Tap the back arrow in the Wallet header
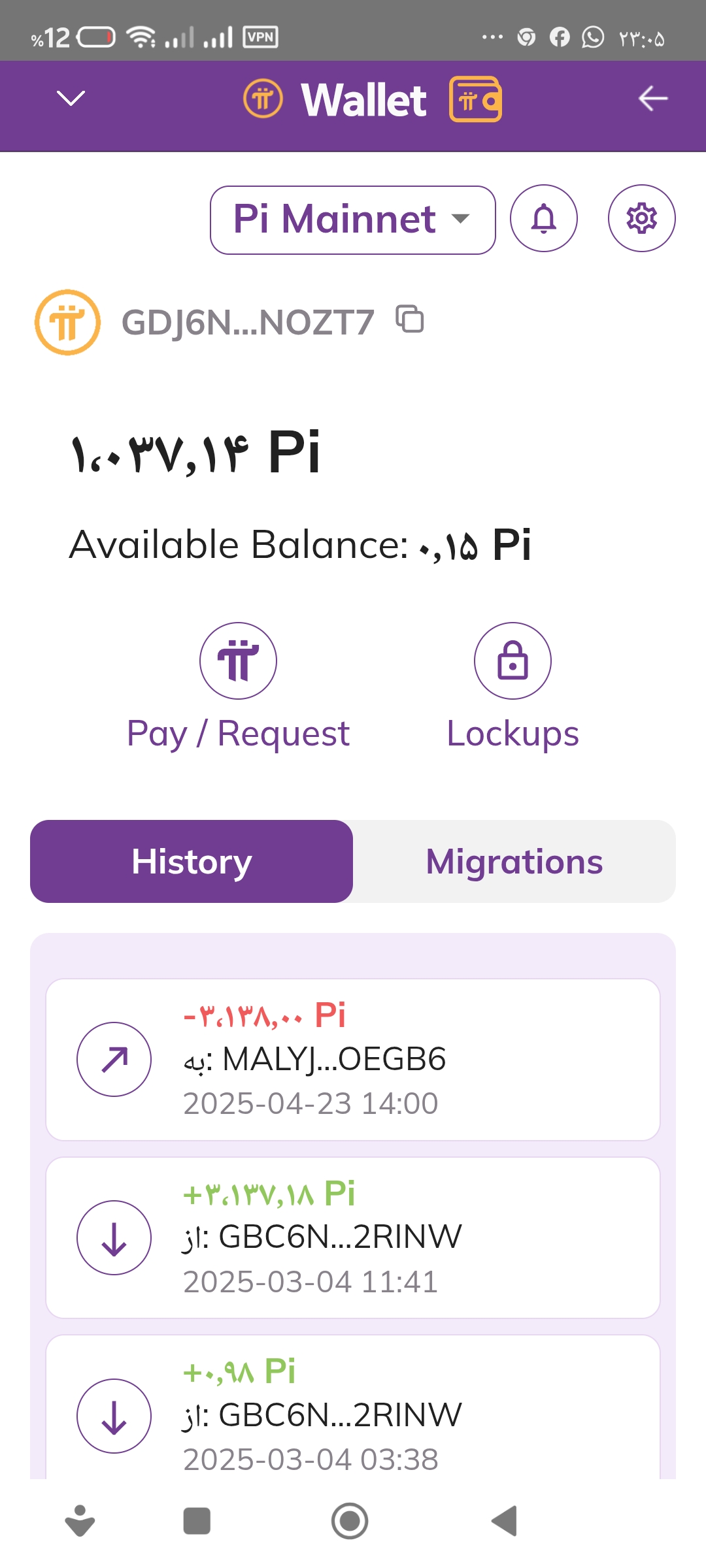The width and height of the screenshot is (706, 1568). (x=652, y=99)
